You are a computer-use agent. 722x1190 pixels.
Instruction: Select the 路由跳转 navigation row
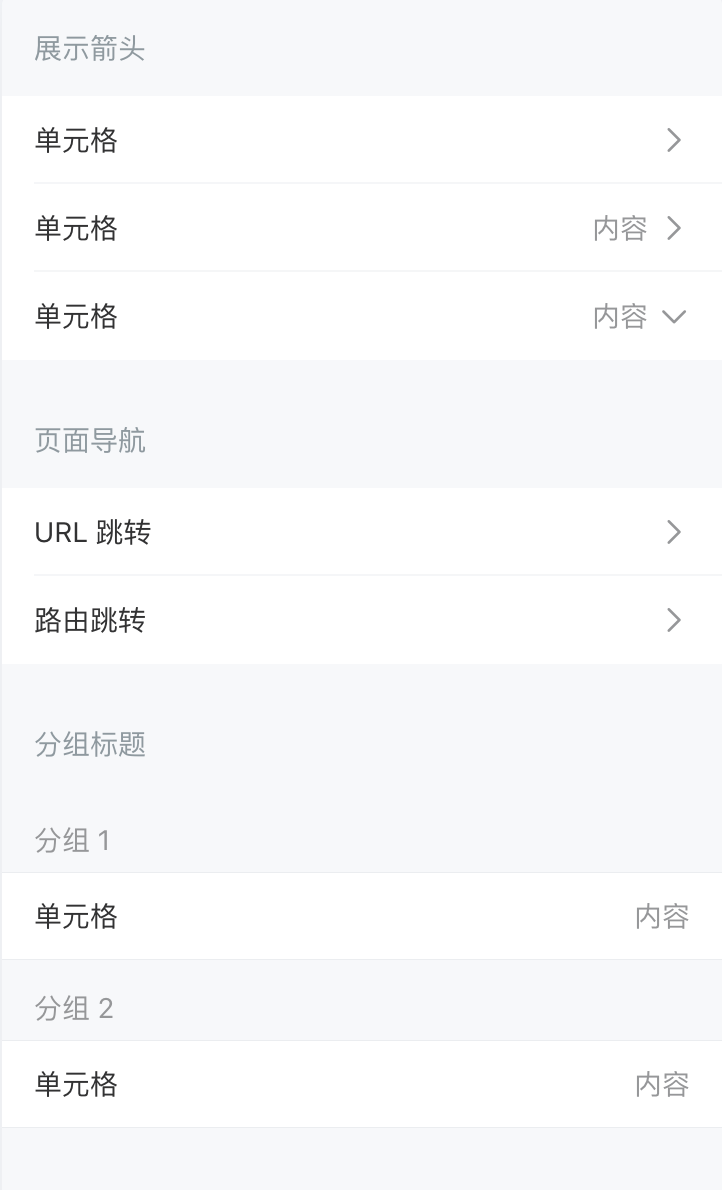coord(360,620)
